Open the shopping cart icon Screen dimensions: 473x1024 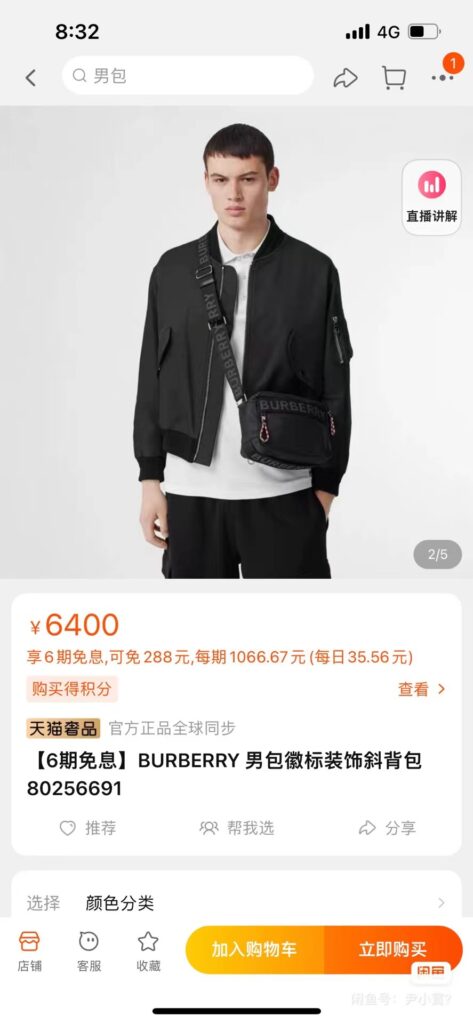point(394,78)
